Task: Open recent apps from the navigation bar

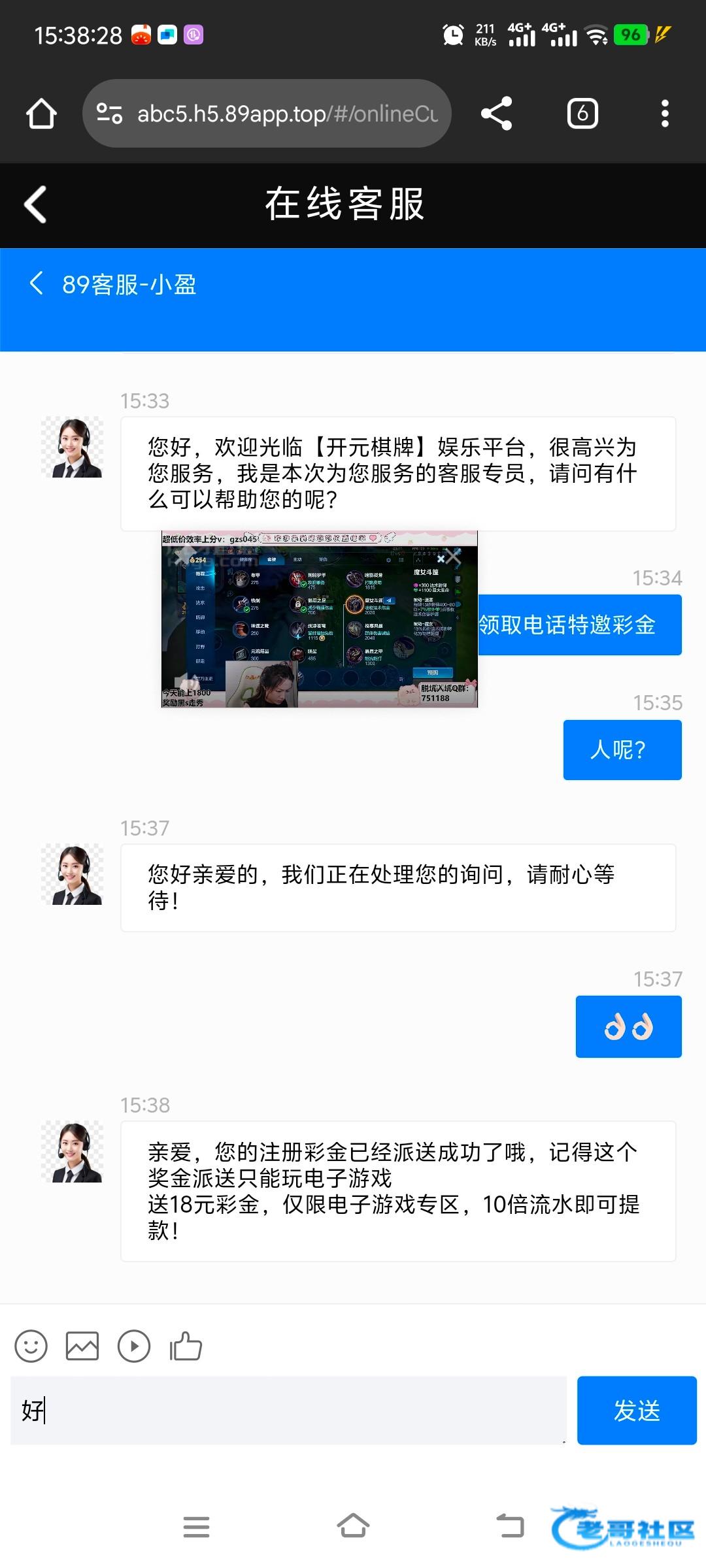Action: pos(196,1527)
